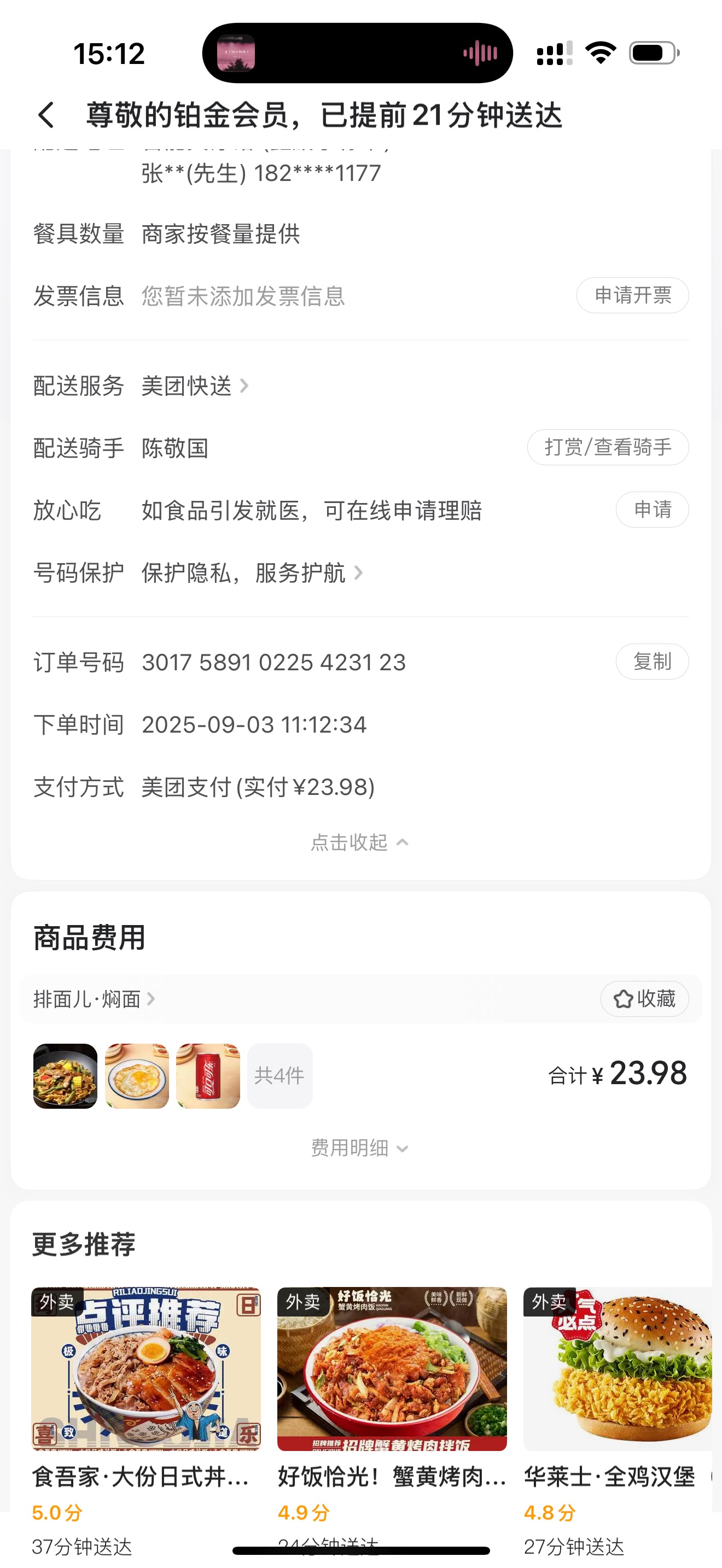View all items via 共4件
This screenshot has width=722, height=1568.
280,1075
